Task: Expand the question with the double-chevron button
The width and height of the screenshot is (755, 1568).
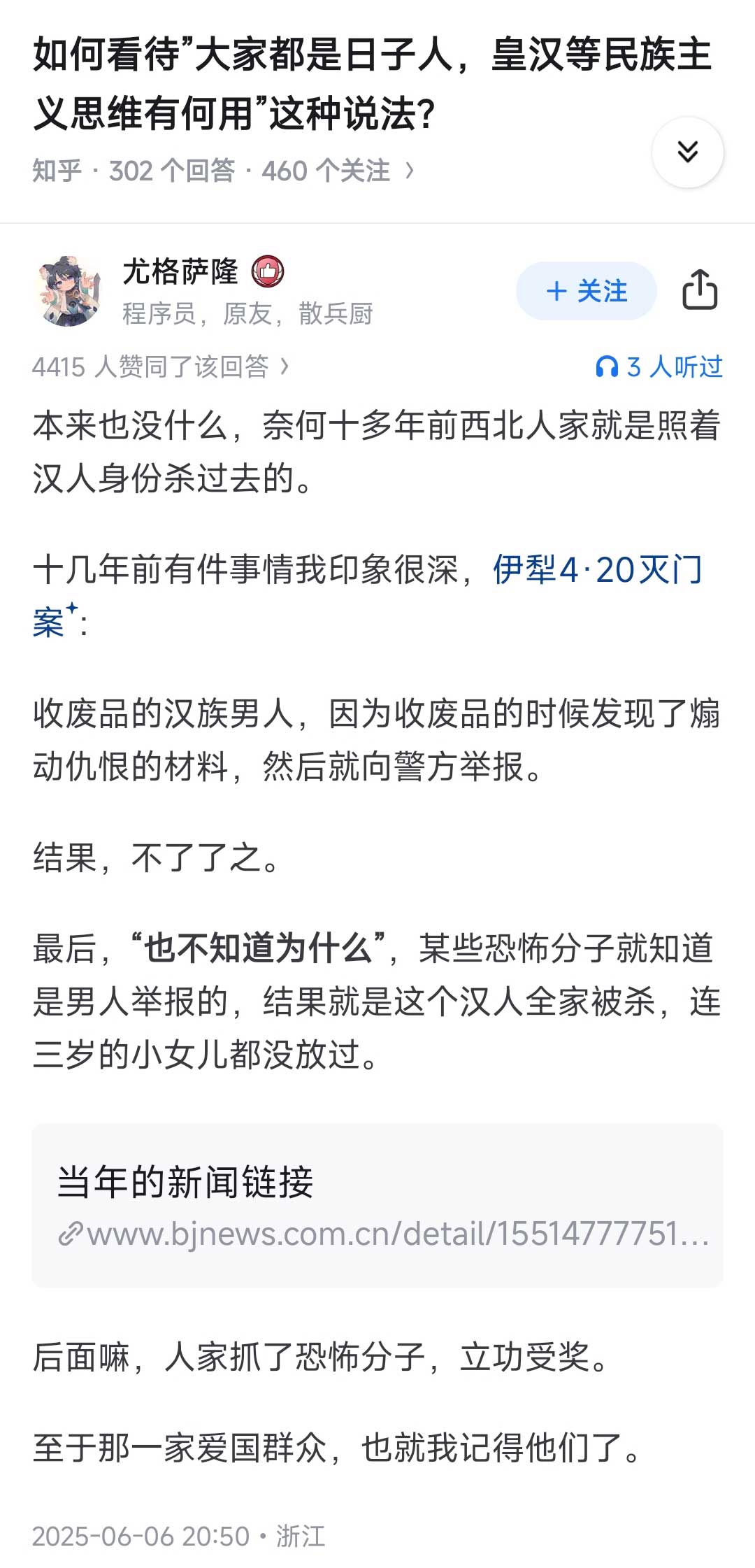Action: pos(687,152)
